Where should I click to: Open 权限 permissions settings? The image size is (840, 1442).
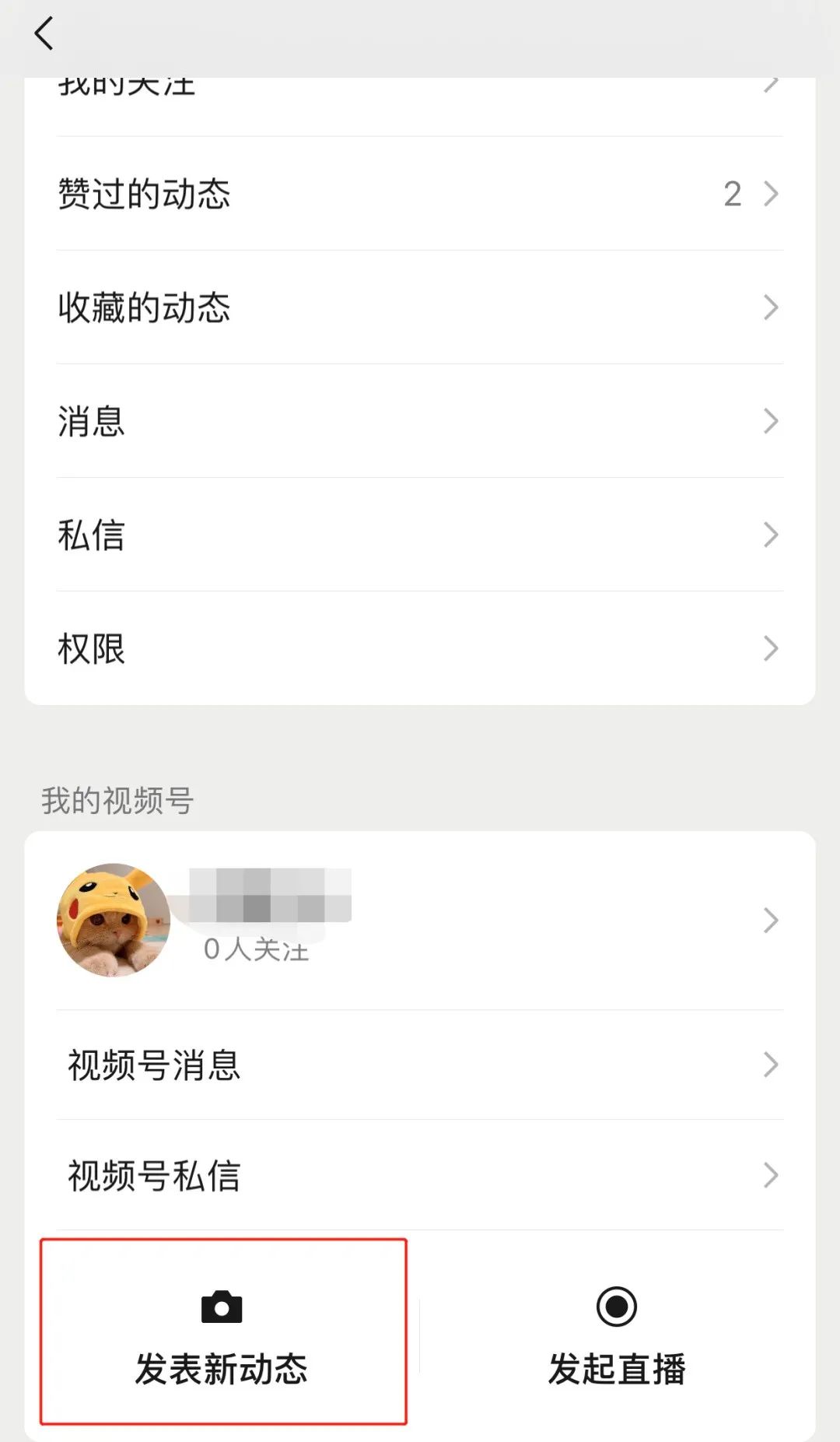point(420,648)
